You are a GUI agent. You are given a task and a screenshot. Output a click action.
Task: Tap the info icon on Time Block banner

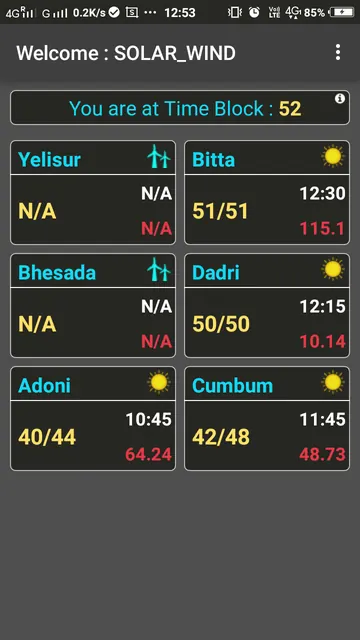340,99
